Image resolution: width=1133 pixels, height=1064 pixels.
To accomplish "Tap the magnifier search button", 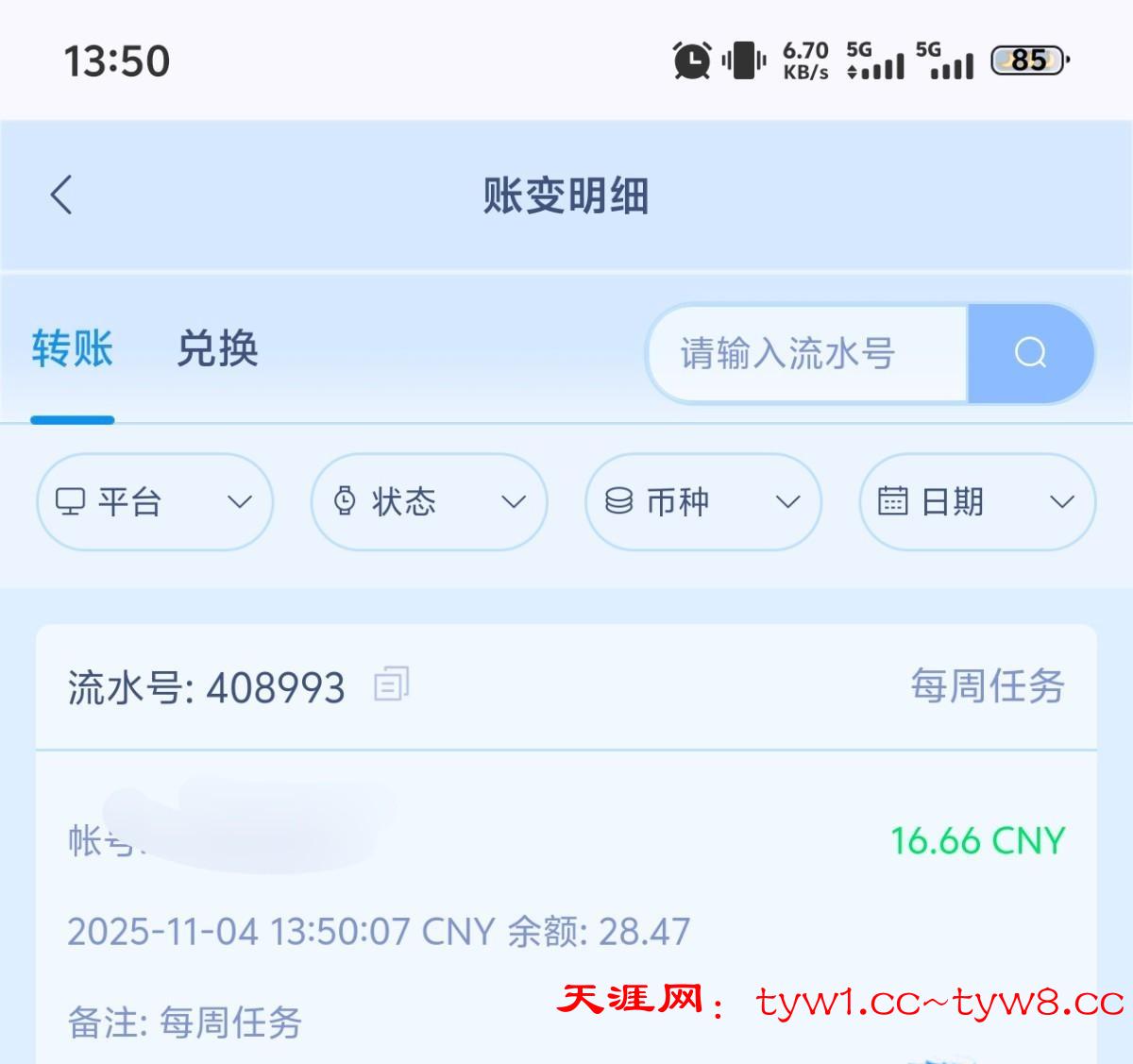I will tap(1030, 354).
